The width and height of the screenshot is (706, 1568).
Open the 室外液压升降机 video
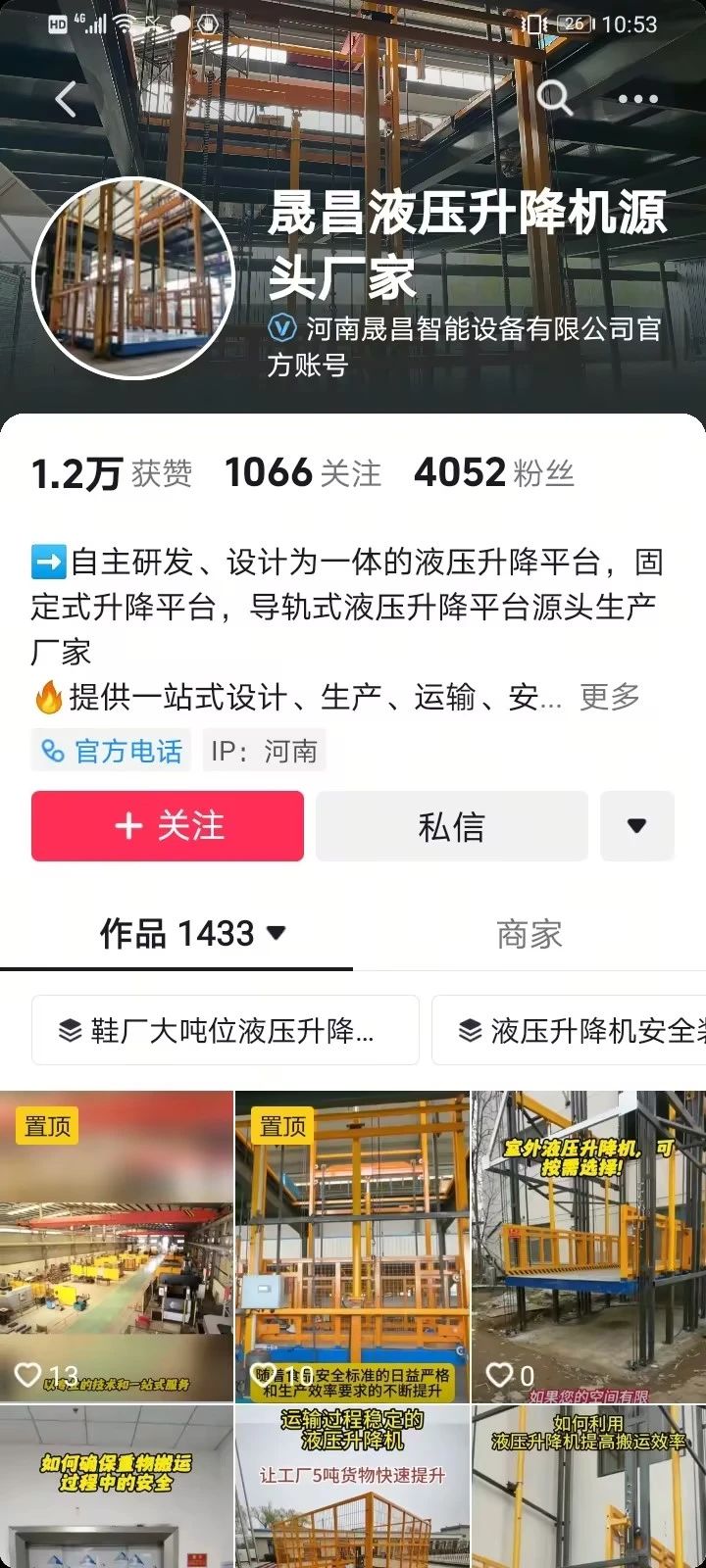pyautogui.click(x=588, y=1246)
